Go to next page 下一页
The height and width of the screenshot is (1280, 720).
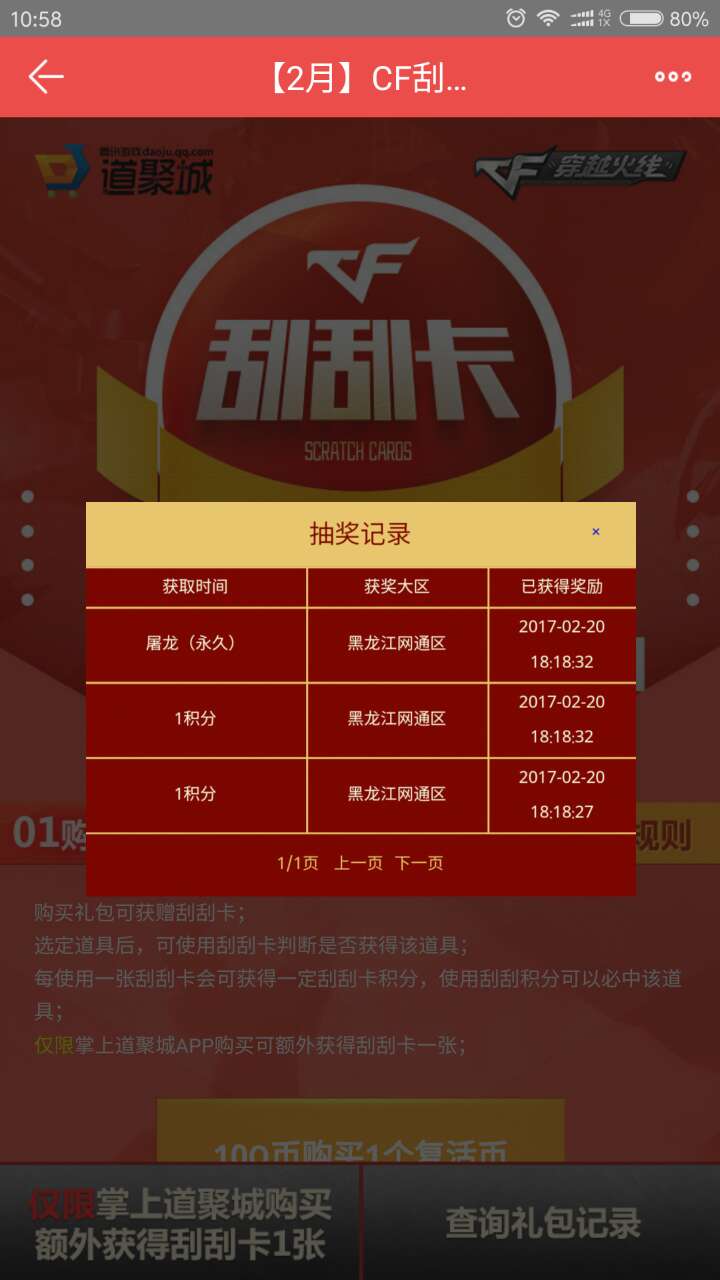(419, 863)
